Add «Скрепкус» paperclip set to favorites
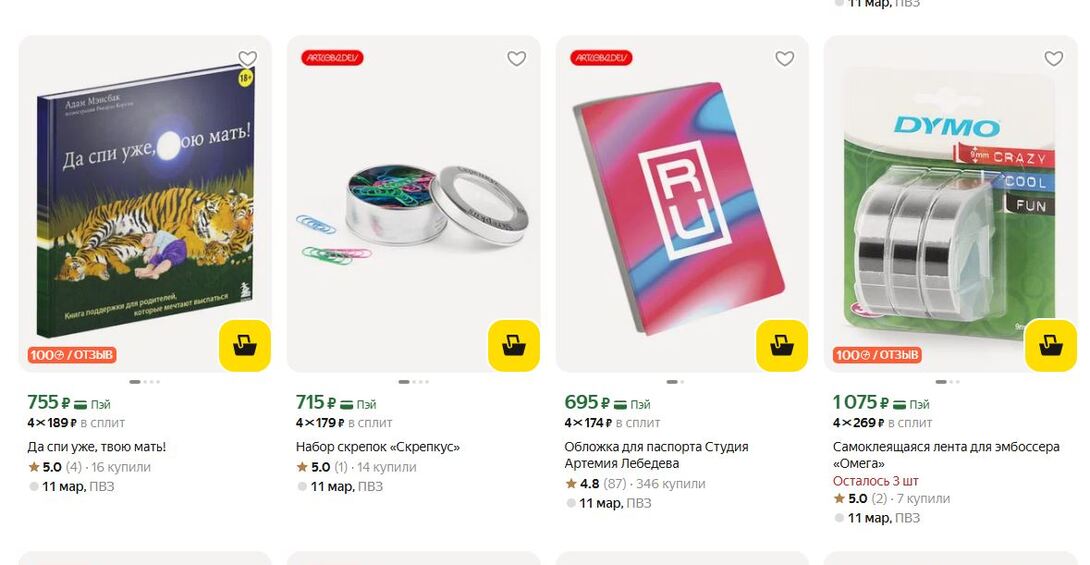This screenshot has height=565, width=1090. [516, 59]
